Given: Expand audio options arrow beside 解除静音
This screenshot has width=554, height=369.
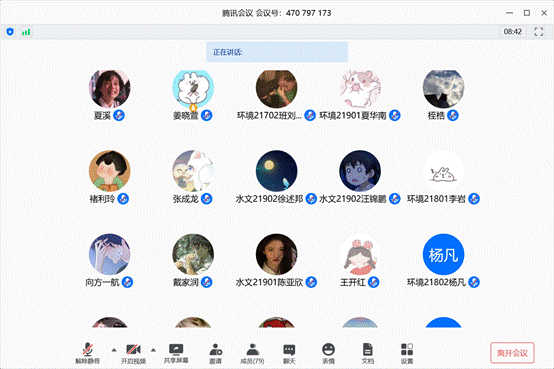Looking at the screenshot, I should coord(114,350).
